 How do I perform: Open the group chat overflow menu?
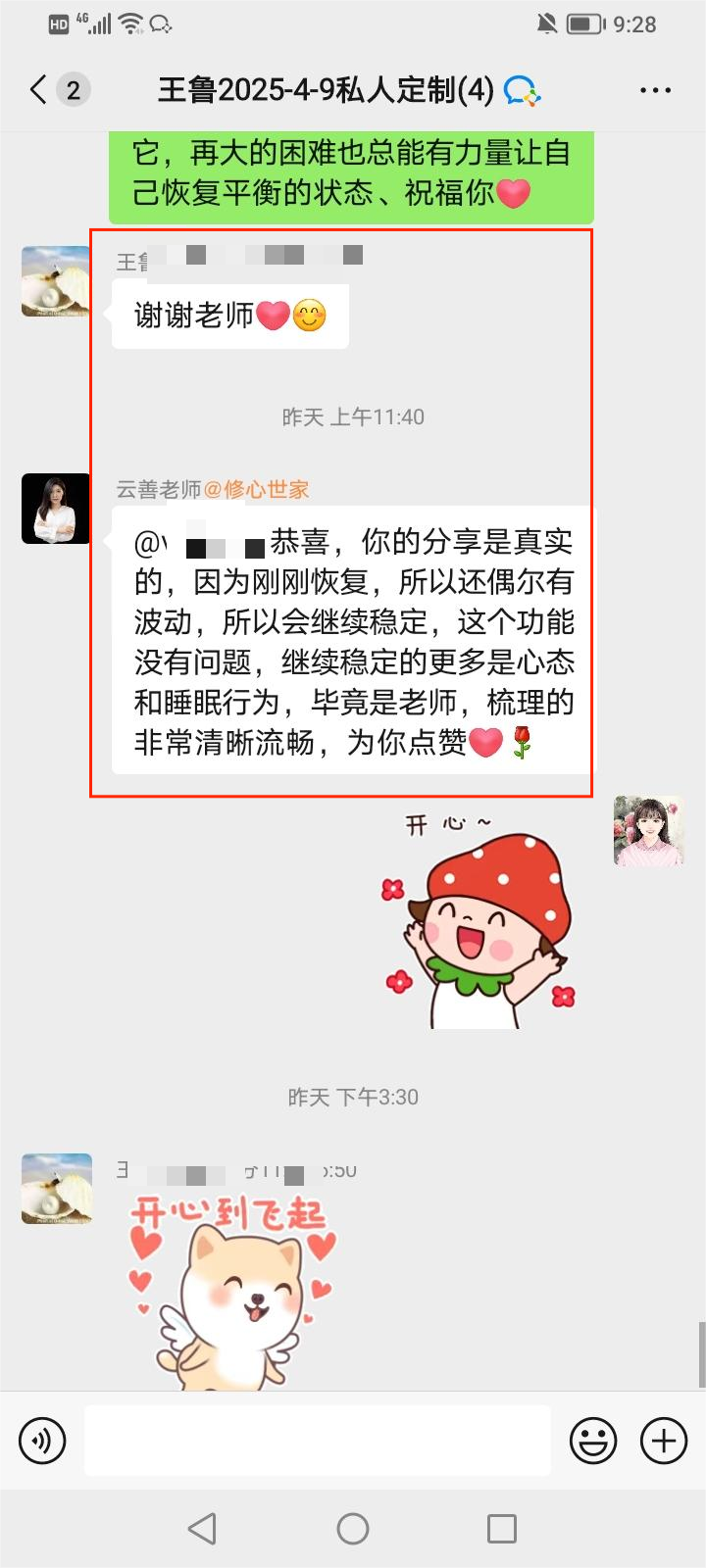pyautogui.click(x=655, y=90)
